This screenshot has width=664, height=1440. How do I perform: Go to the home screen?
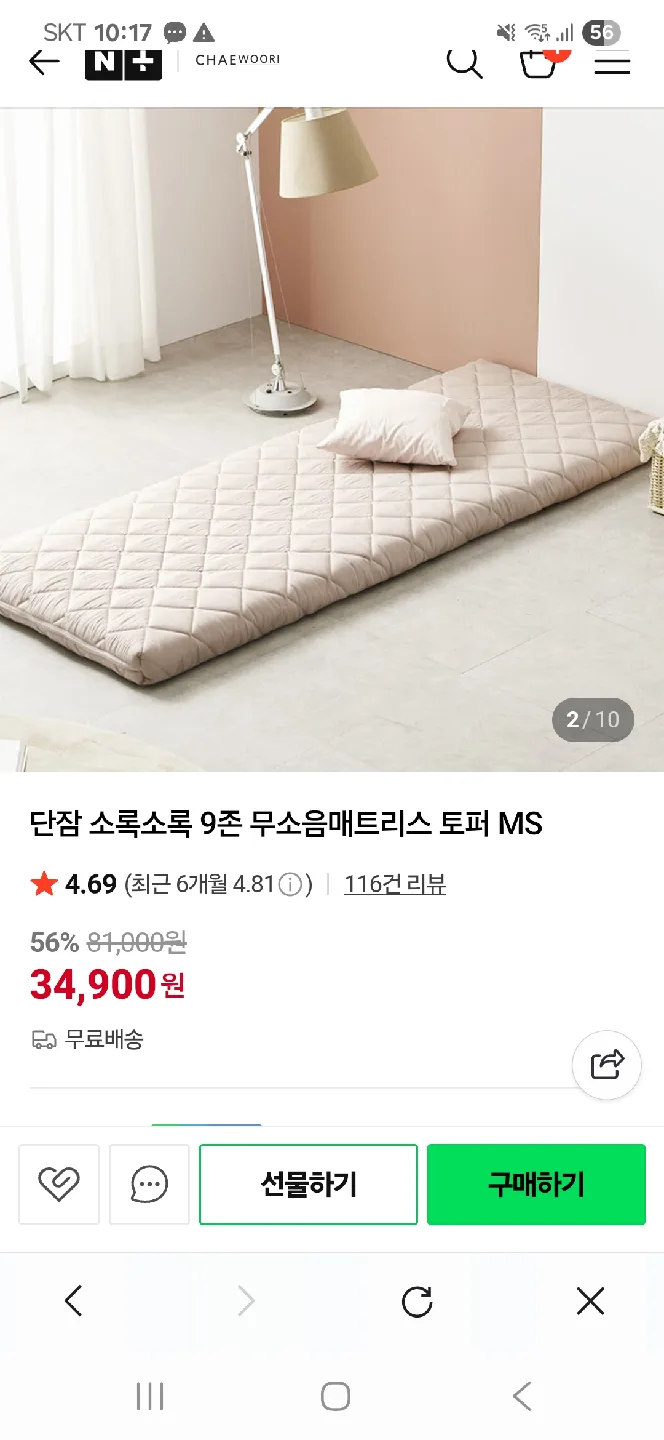tap(335, 1396)
